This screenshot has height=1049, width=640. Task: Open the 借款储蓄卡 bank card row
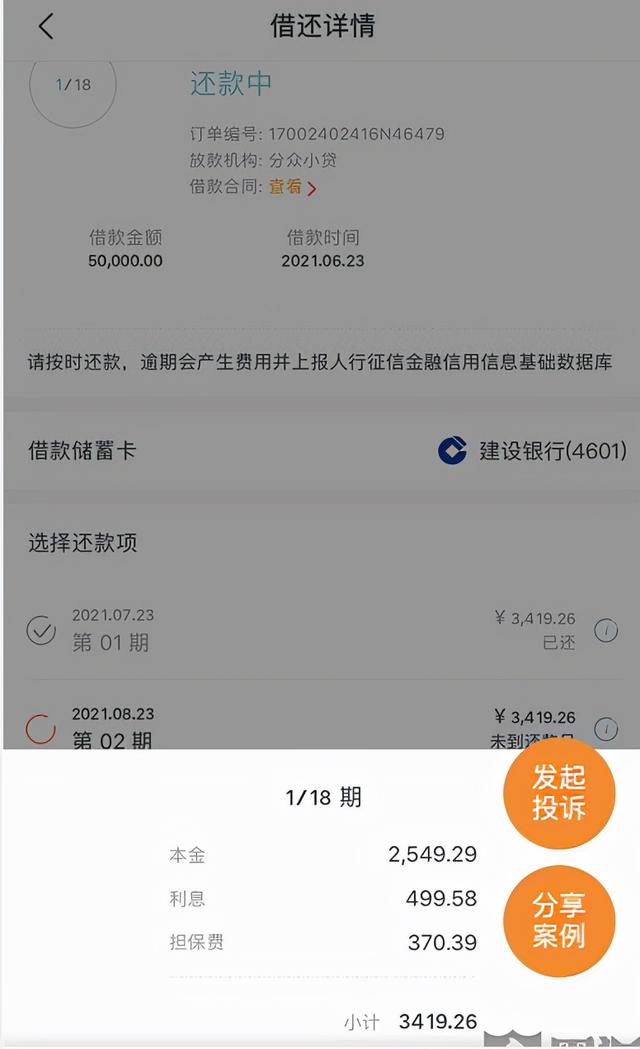(x=321, y=450)
